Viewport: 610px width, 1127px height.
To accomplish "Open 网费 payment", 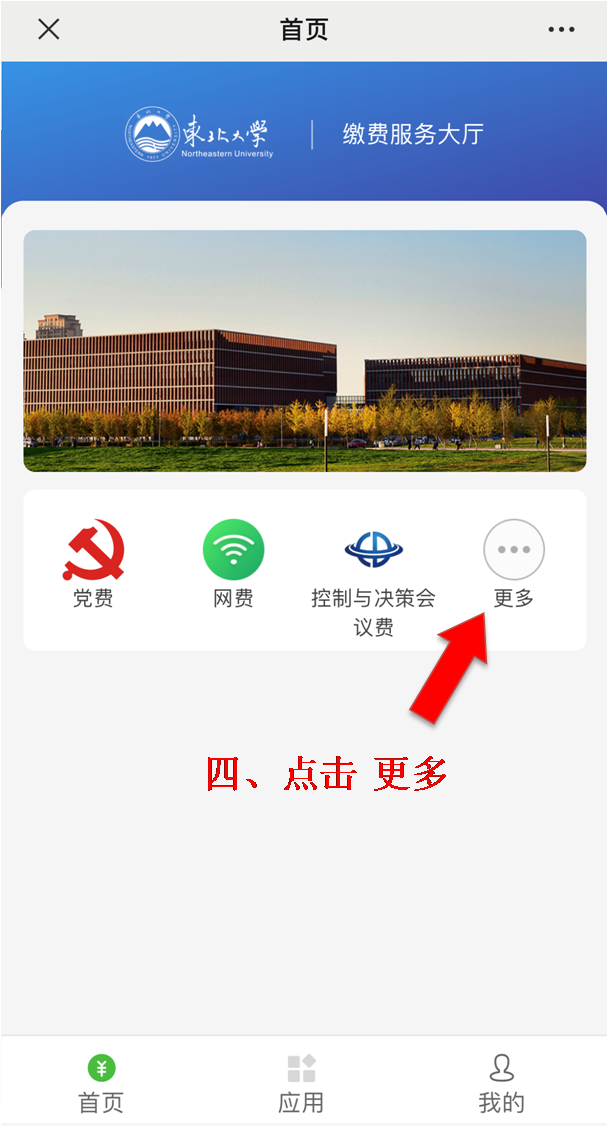I will [x=233, y=562].
